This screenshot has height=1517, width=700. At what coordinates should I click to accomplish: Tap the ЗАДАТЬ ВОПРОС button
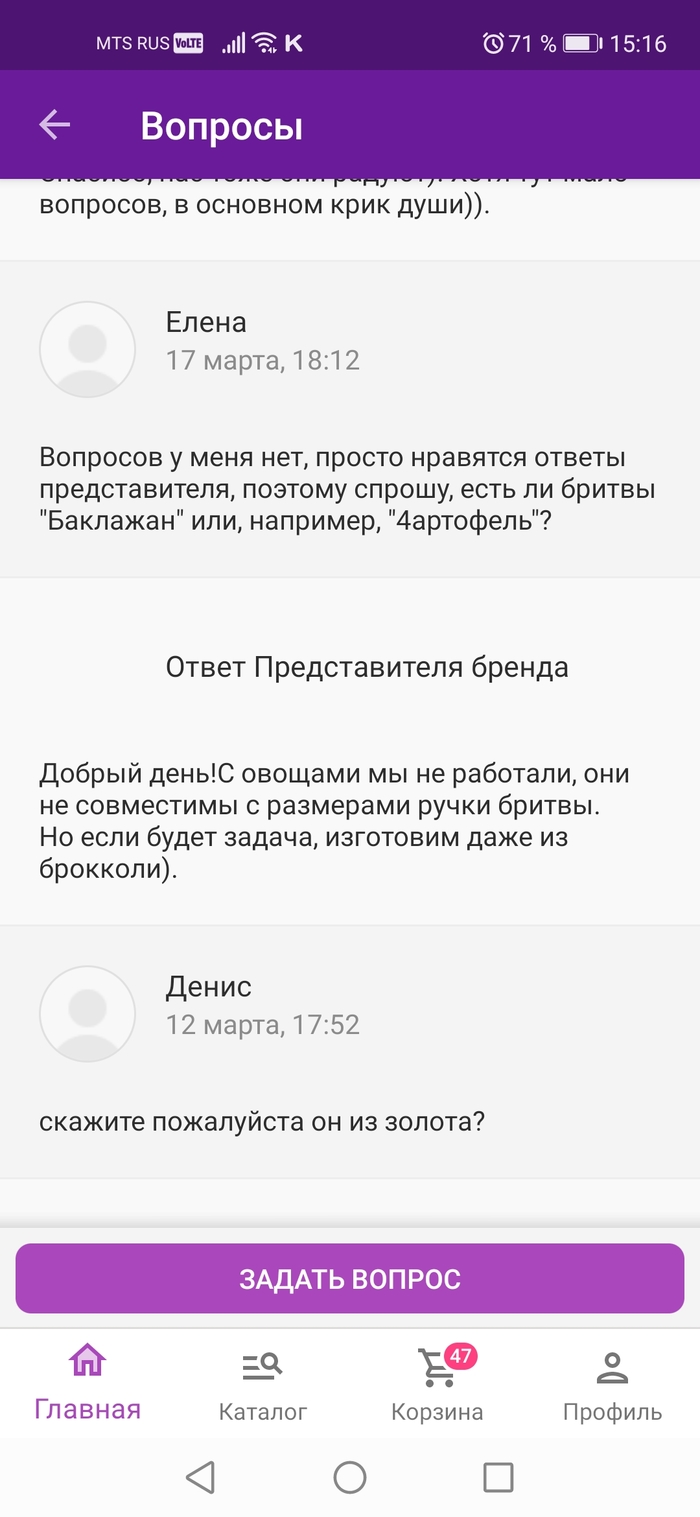[349, 1279]
